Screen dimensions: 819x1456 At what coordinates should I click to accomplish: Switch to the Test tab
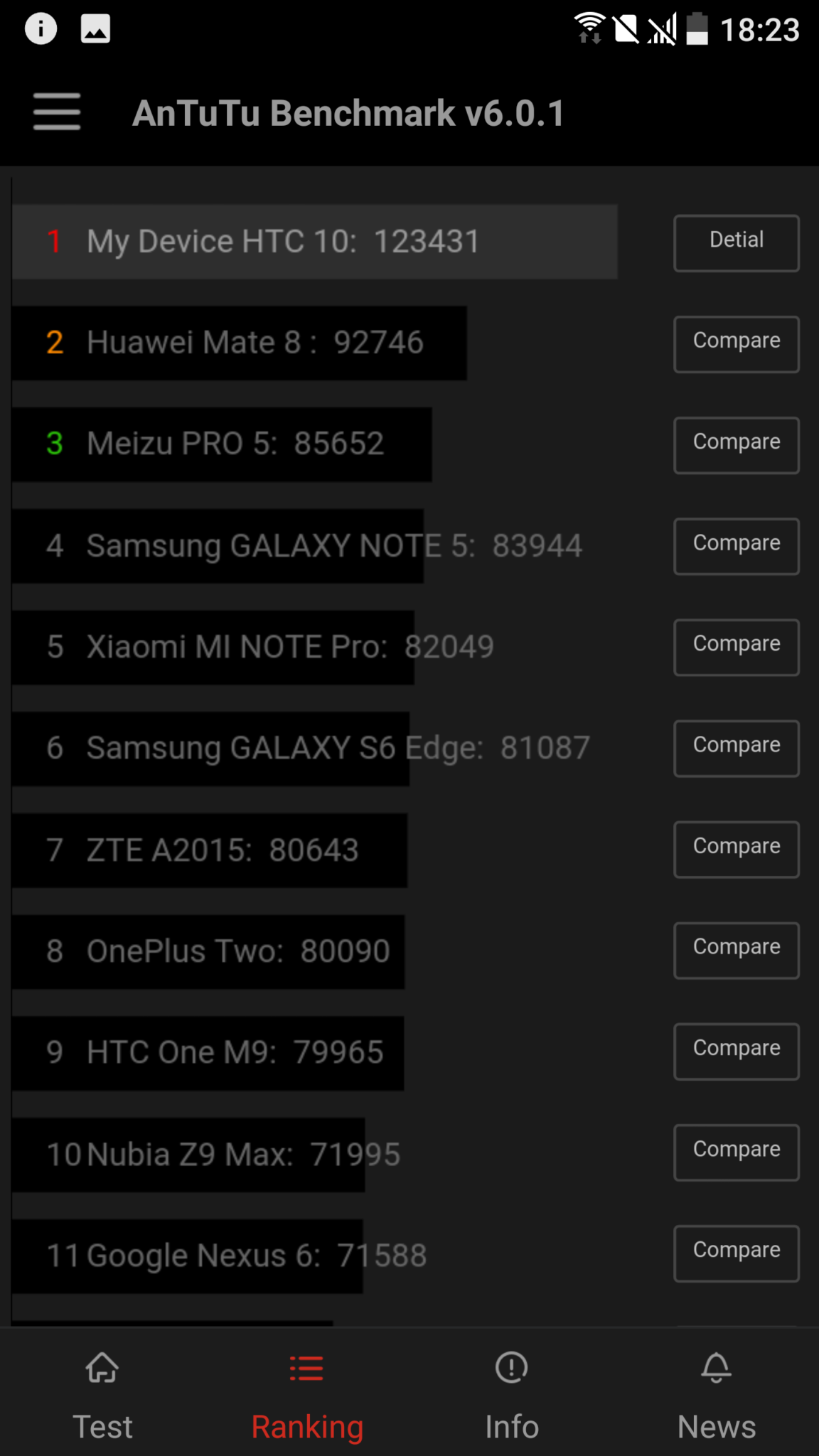pos(102,1395)
